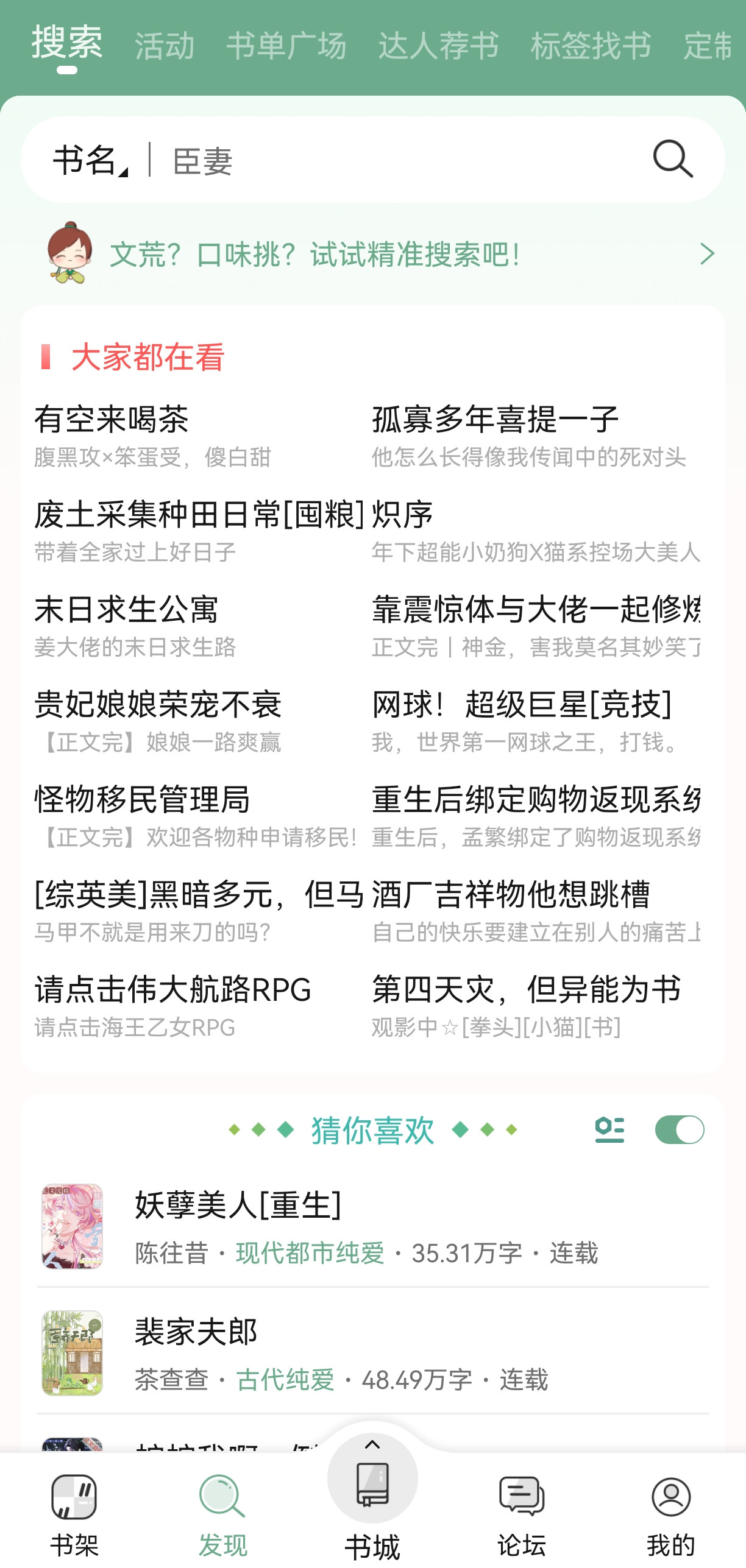Toggle the 猜你喜欢 recommendation switch
This screenshot has width=746, height=1568.
pyautogui.click(x=679, y=1129)
